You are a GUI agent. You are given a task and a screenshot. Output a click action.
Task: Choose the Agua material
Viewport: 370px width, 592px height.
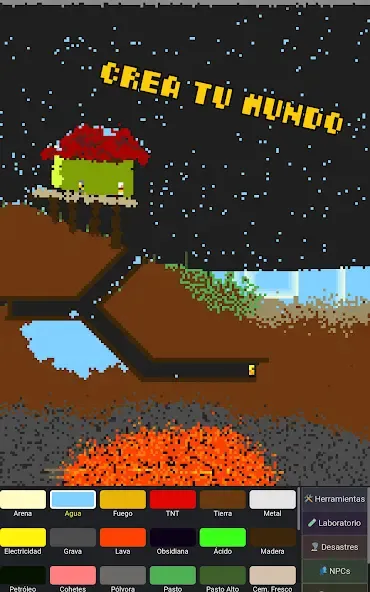[73, 499]
